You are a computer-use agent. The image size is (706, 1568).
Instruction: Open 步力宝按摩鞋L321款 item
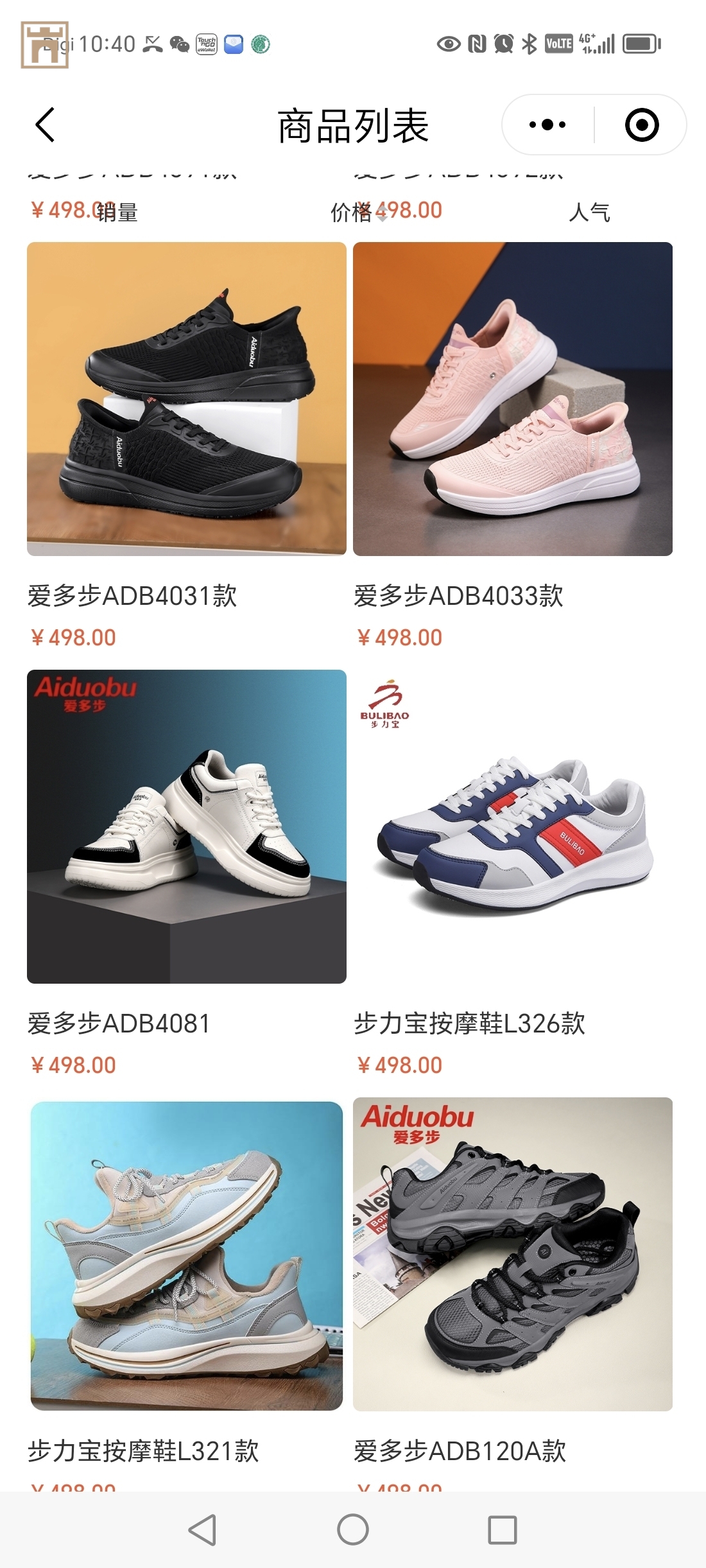pyautogui.click(x=186, y=1255)
